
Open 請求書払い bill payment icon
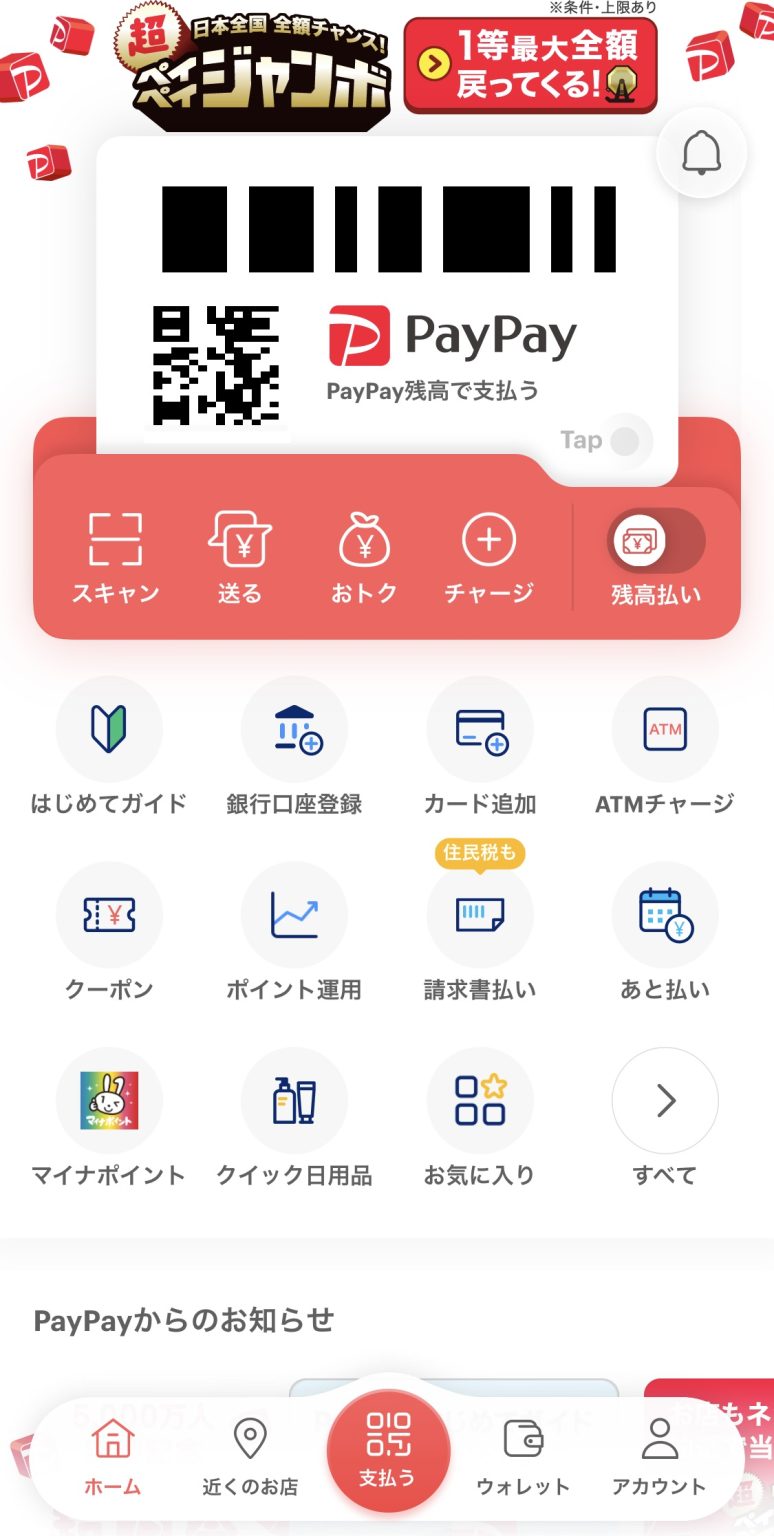coord(480,915)
